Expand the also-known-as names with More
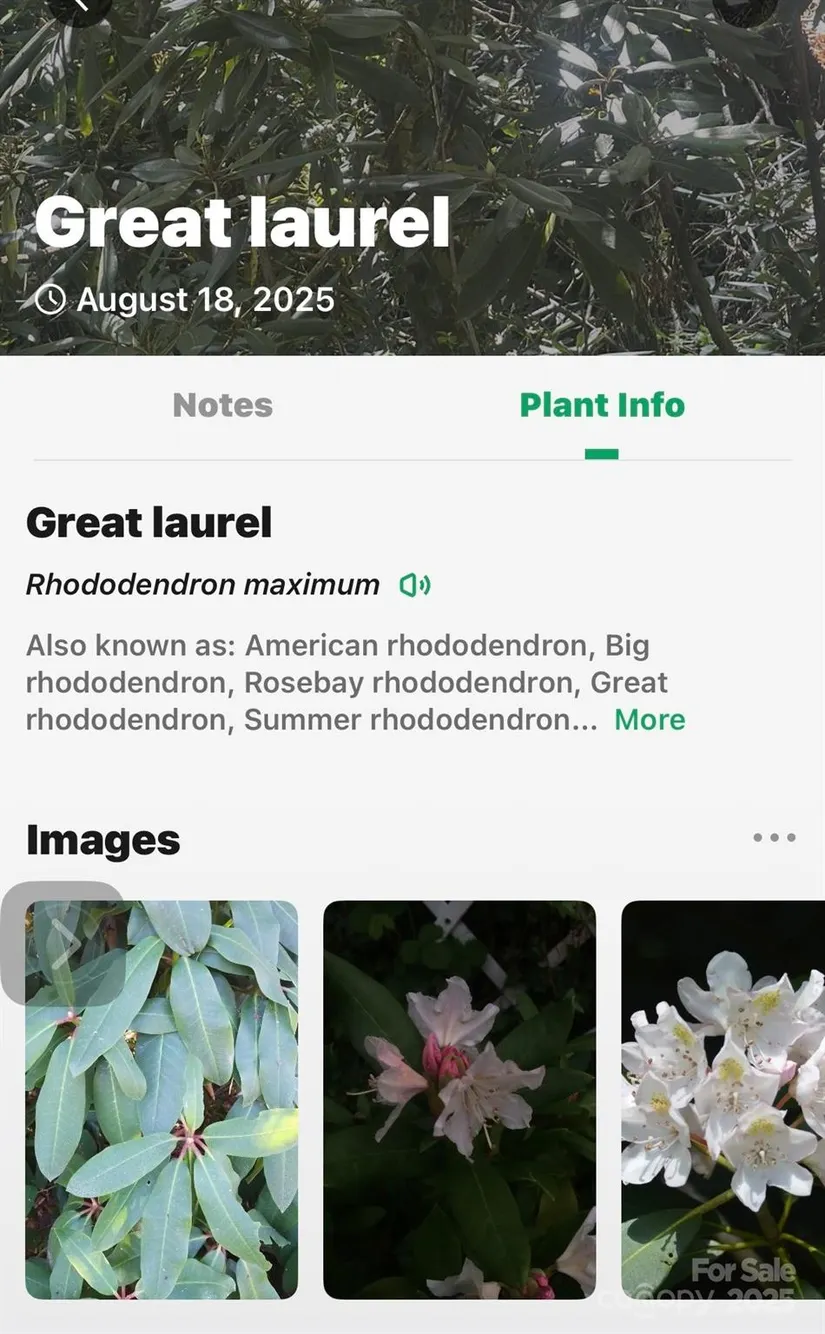This screenshot has width=825, height=1334. pos(649,720)
